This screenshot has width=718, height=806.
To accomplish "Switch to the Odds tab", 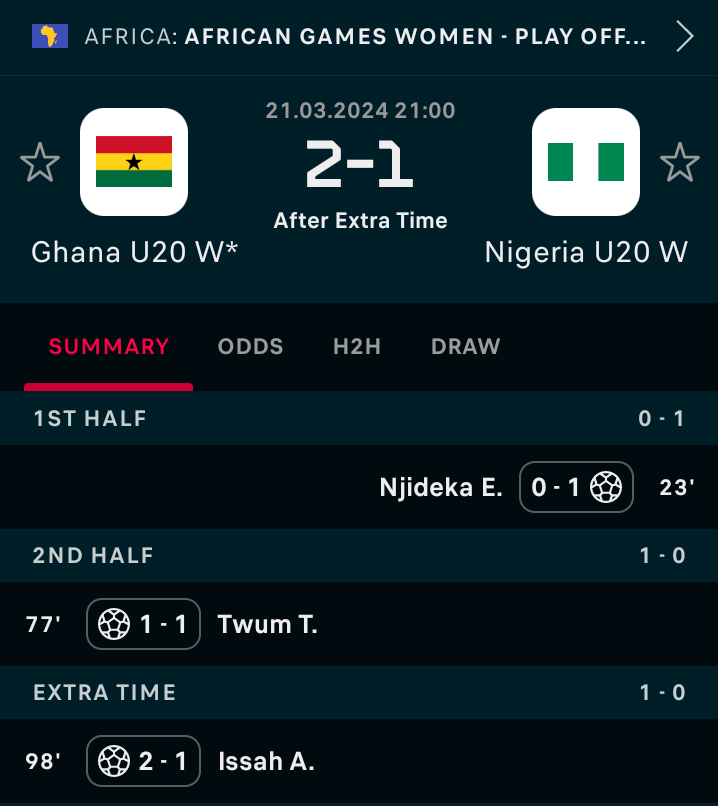I will [x=251, y=347].
